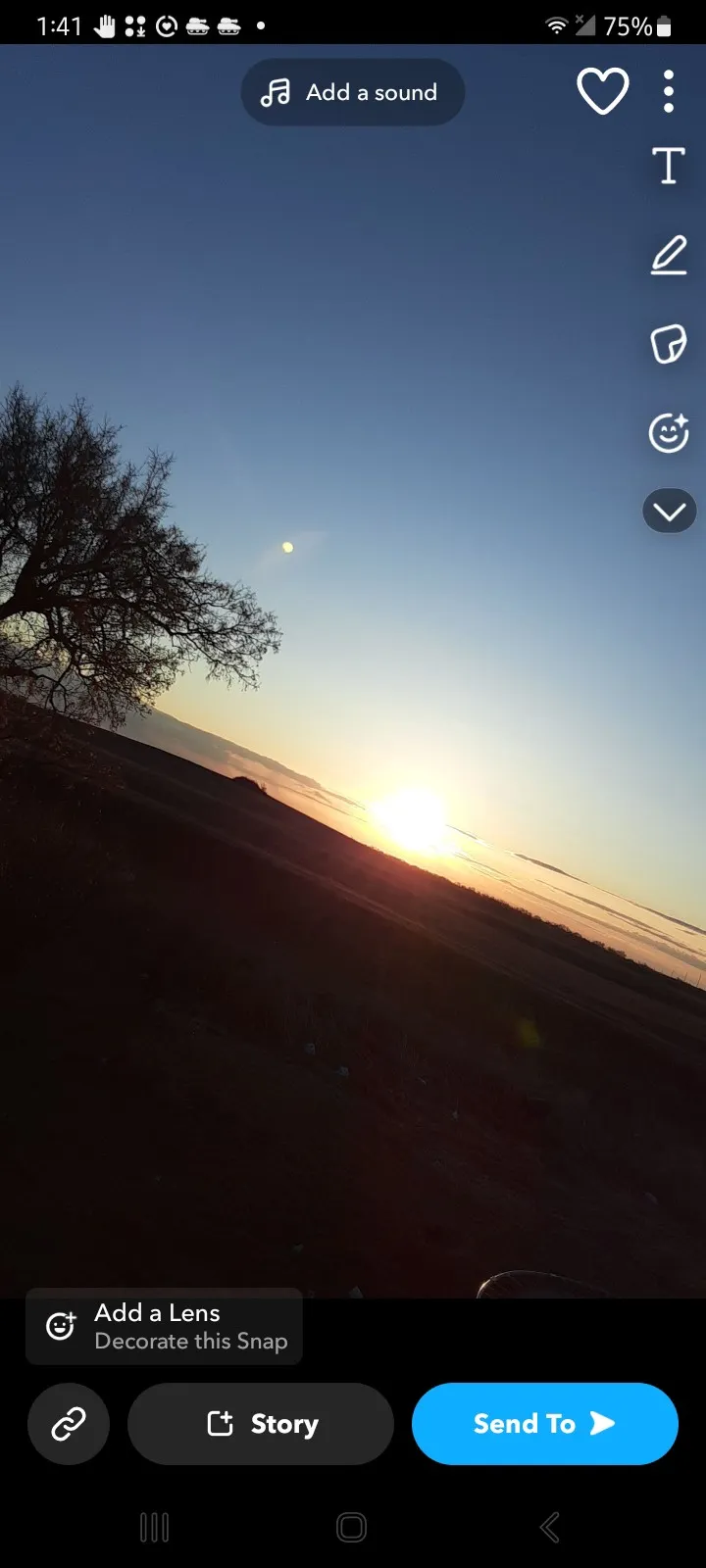Open the sticker picker
The width and height of the screenshot is (706, 1568).
click(669, 344)
